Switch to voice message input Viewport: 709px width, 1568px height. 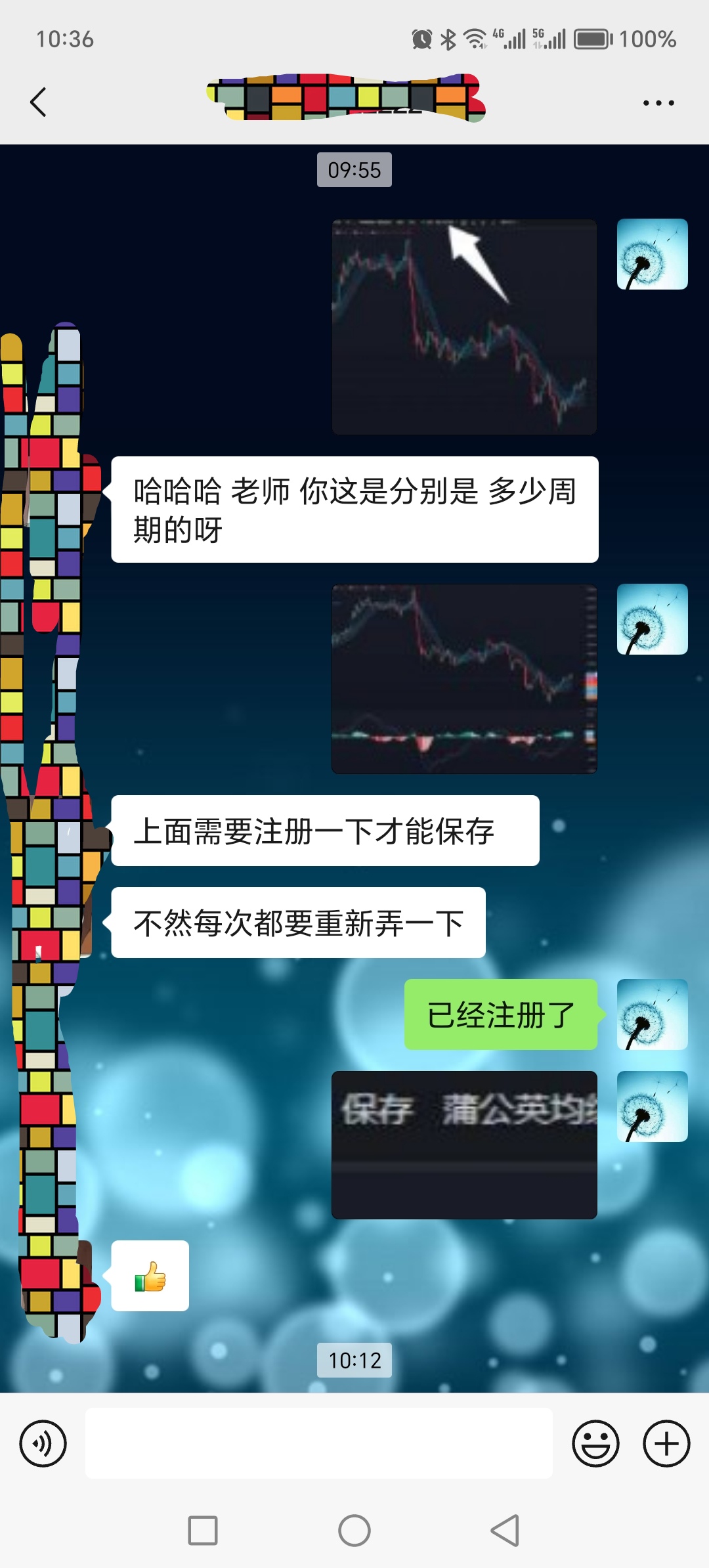click(43, 1443)
